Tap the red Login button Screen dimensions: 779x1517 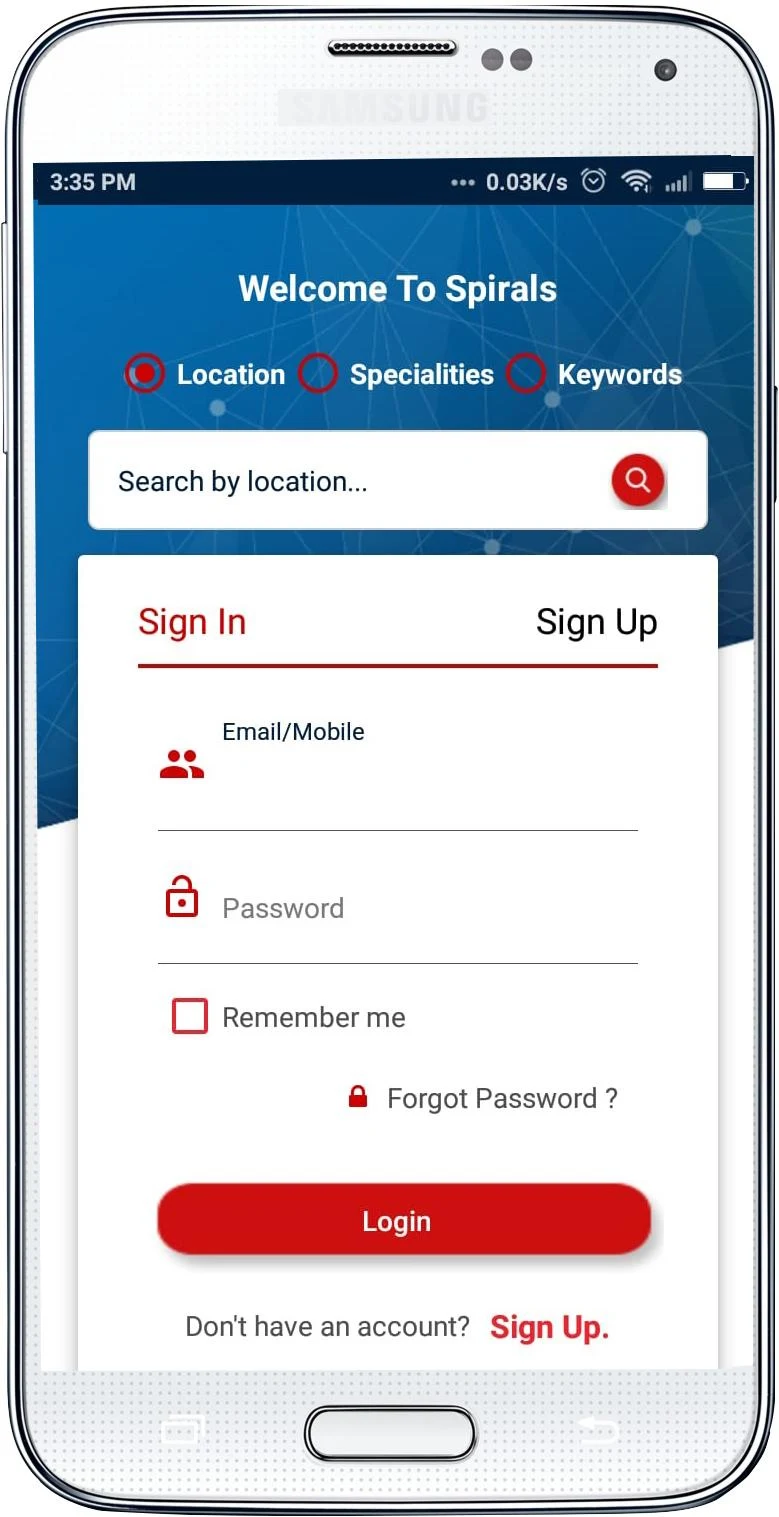403,1220
